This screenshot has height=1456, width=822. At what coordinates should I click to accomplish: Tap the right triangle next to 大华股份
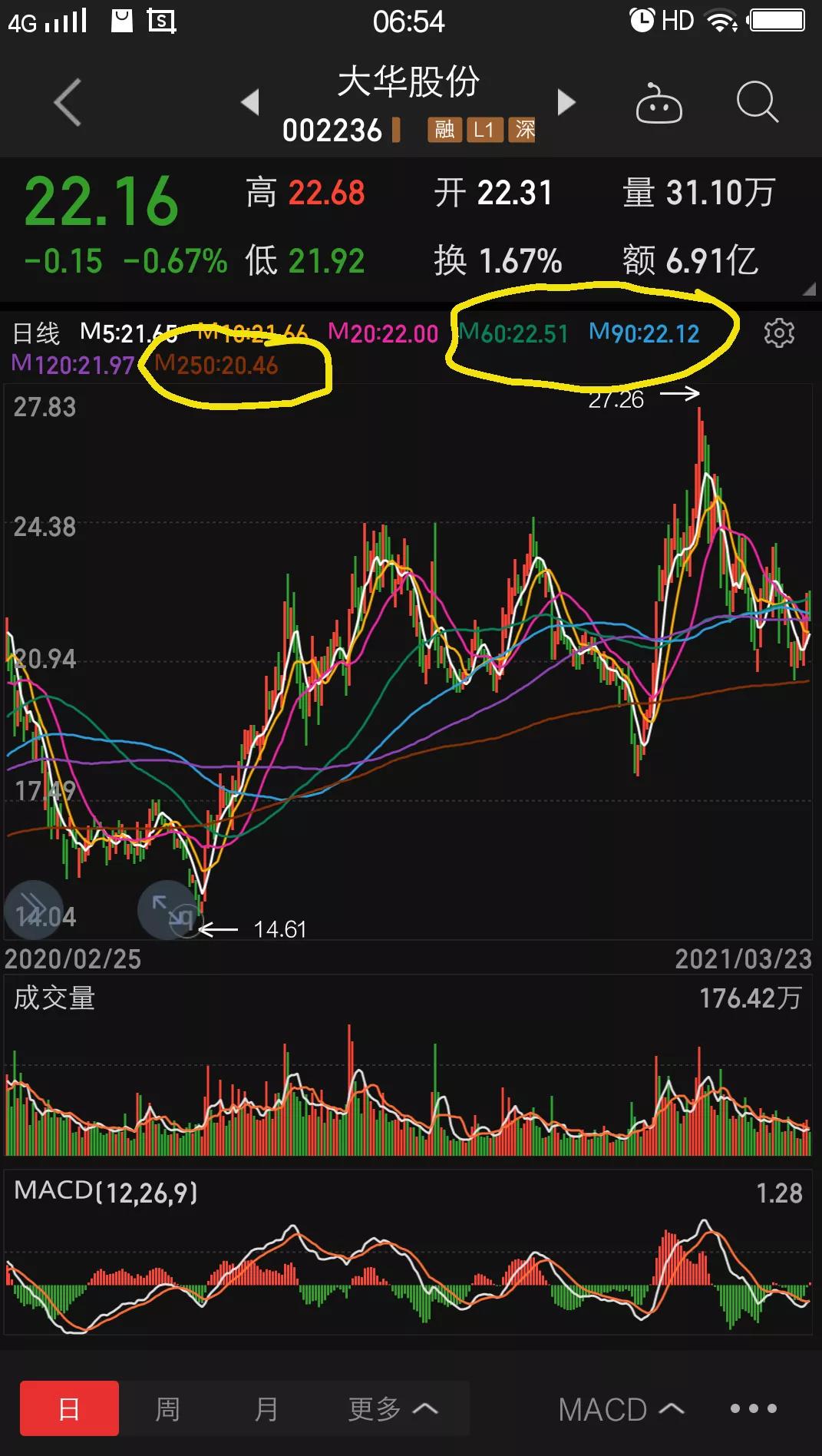coord(566,101)
